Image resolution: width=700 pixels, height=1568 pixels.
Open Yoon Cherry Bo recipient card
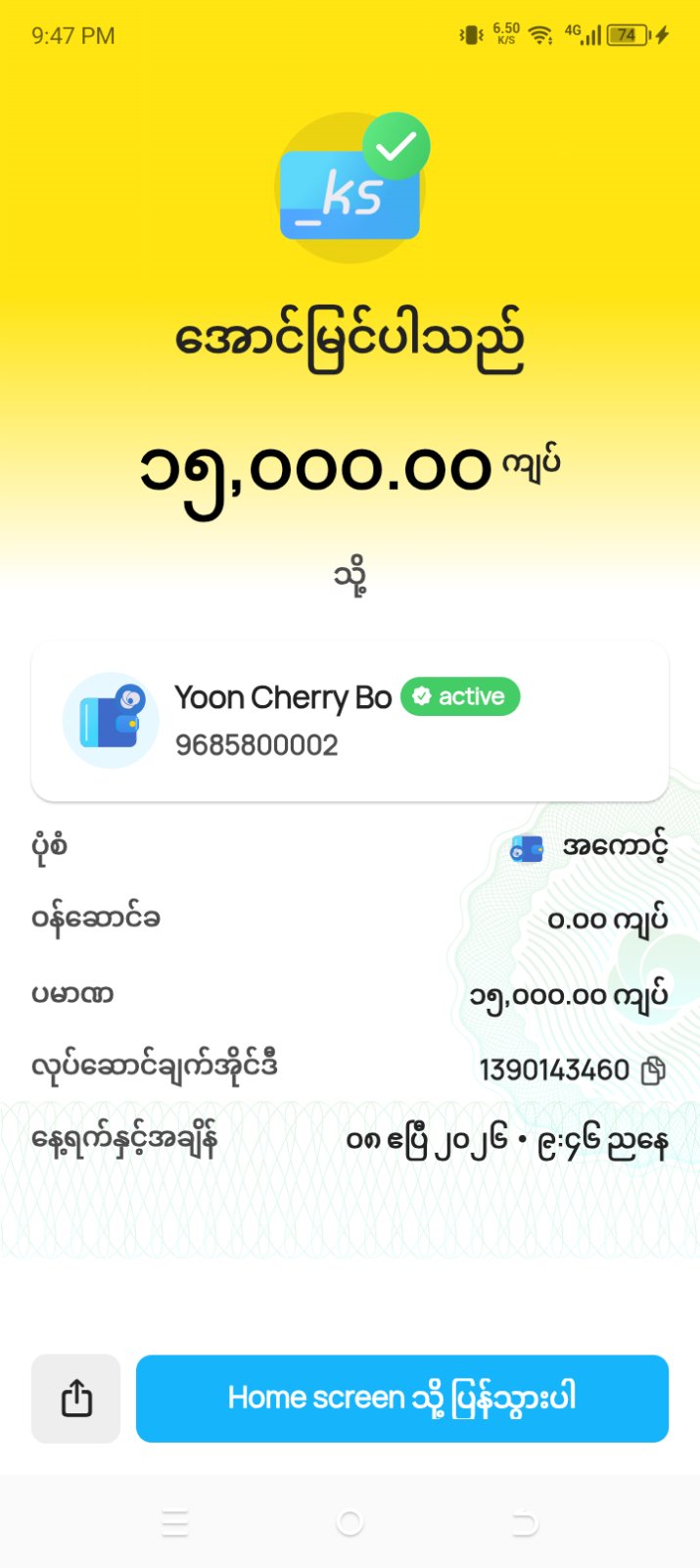coord(350,721)
